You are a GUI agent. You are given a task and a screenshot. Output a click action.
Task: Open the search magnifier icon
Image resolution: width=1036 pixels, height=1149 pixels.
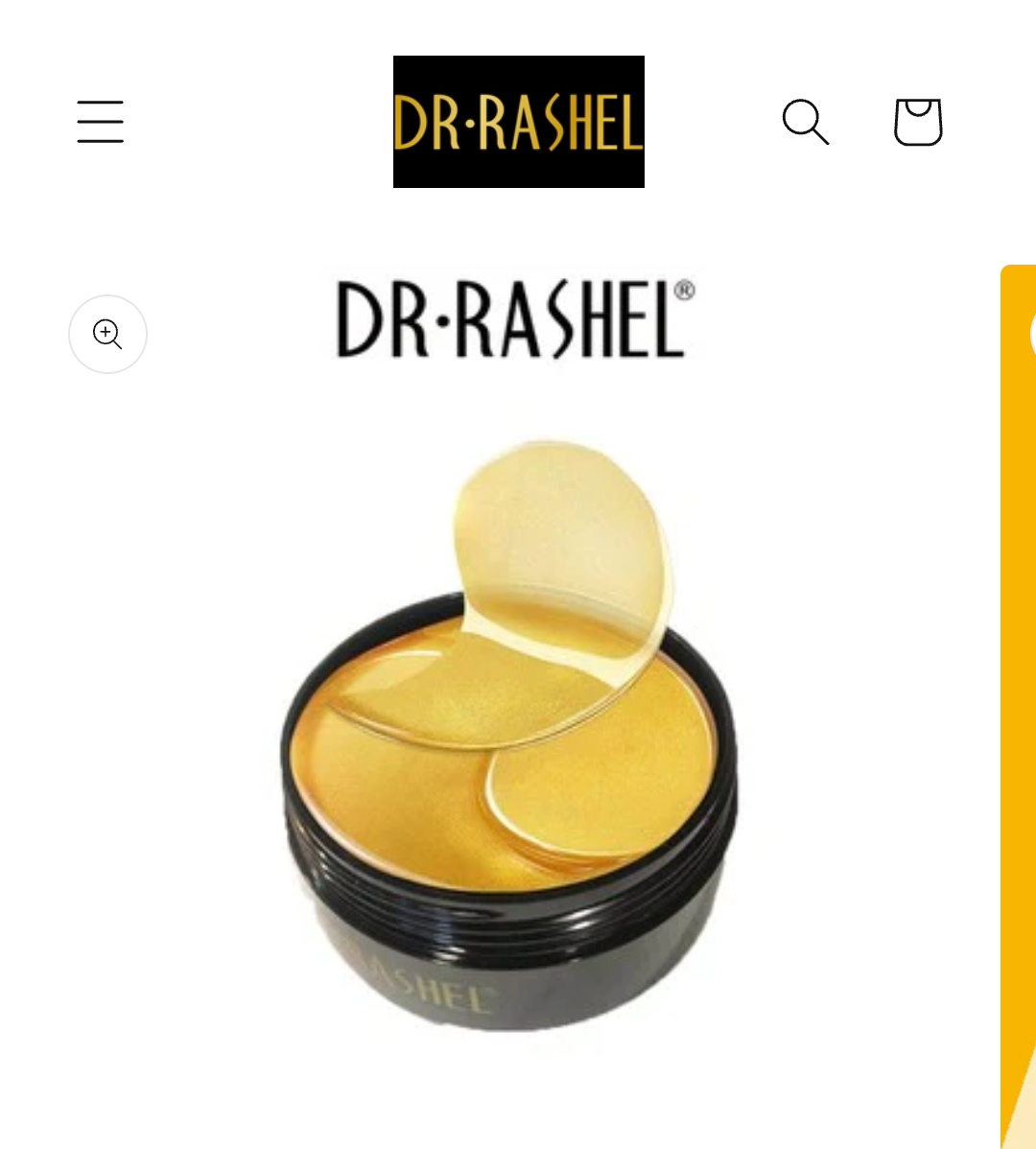point(805,122)
